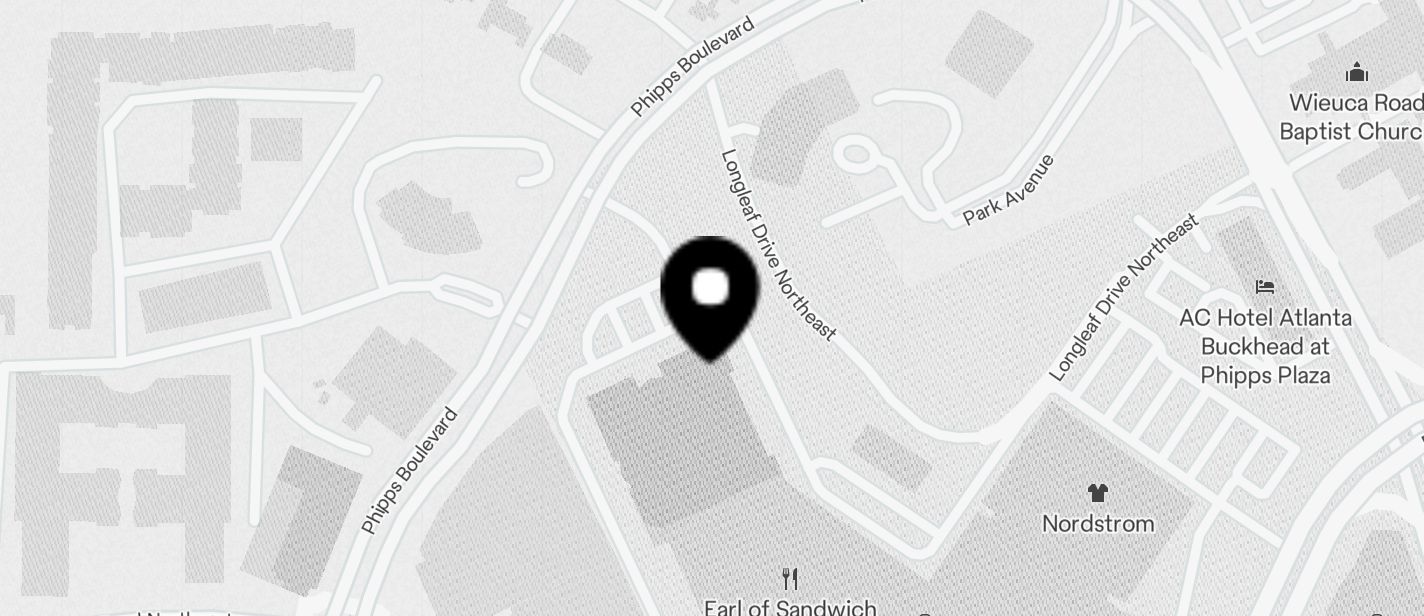
Task: Select the Nordstrom place marker
Action: click(x=1098, y=493)
